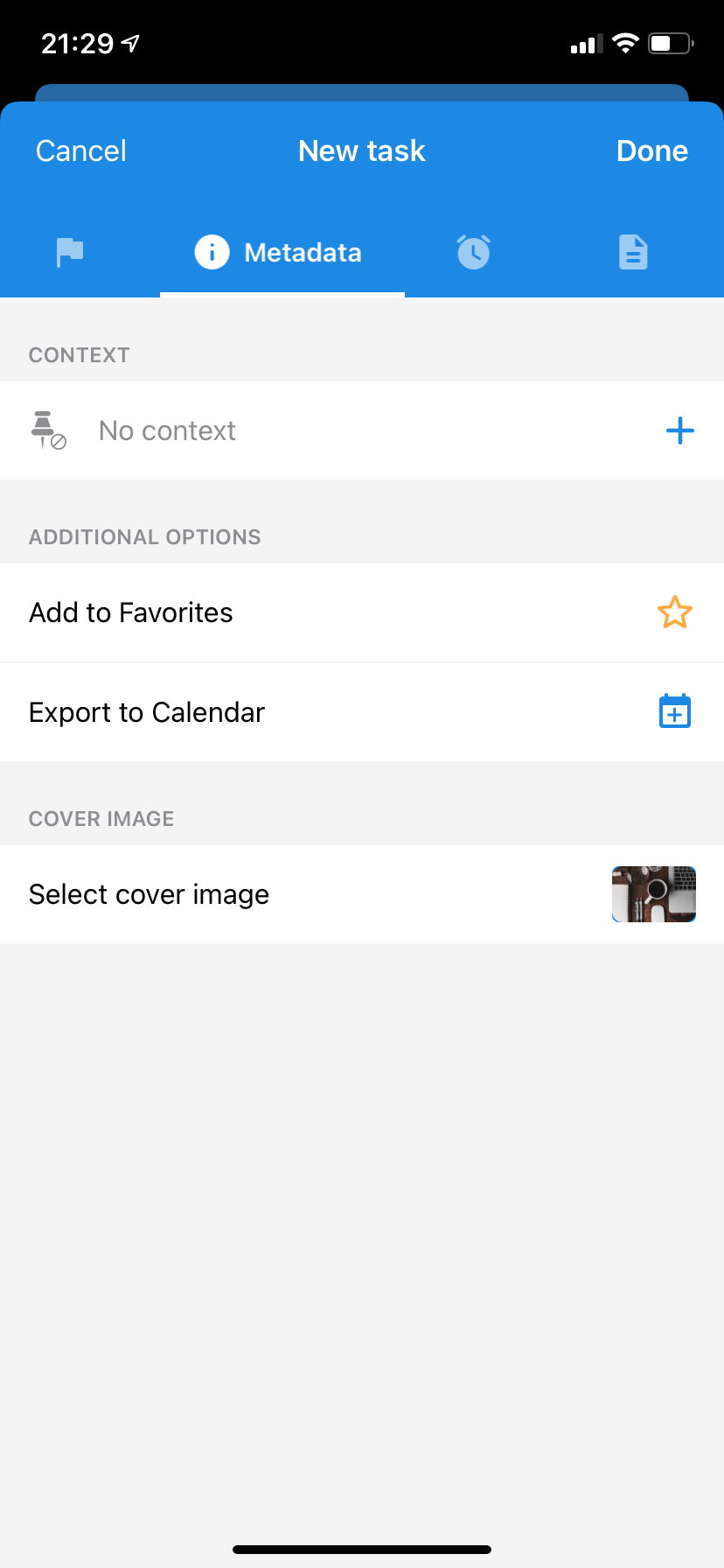
Task: Select the Metadata tab
Action: (x=282, y=253)
